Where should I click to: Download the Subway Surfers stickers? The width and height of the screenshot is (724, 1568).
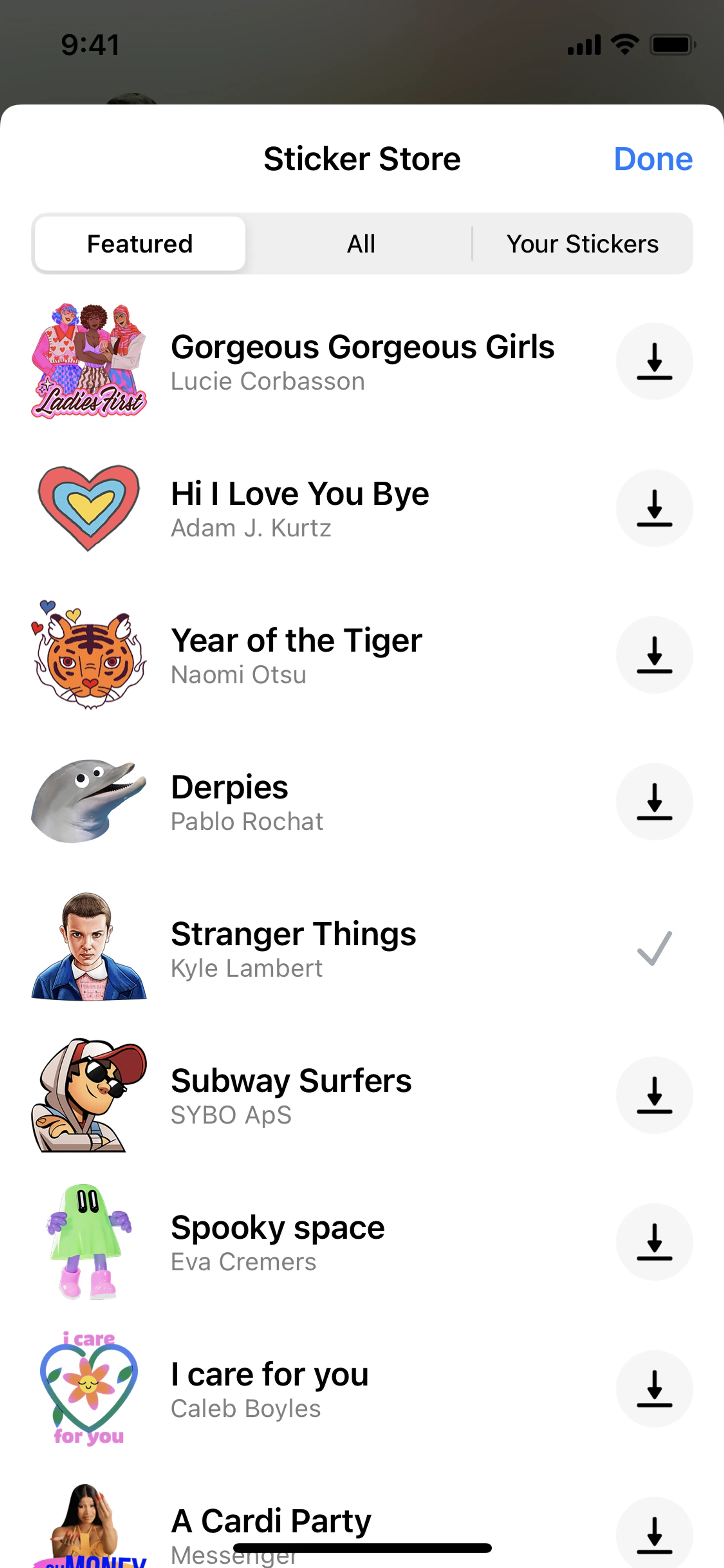point(654,1095)
